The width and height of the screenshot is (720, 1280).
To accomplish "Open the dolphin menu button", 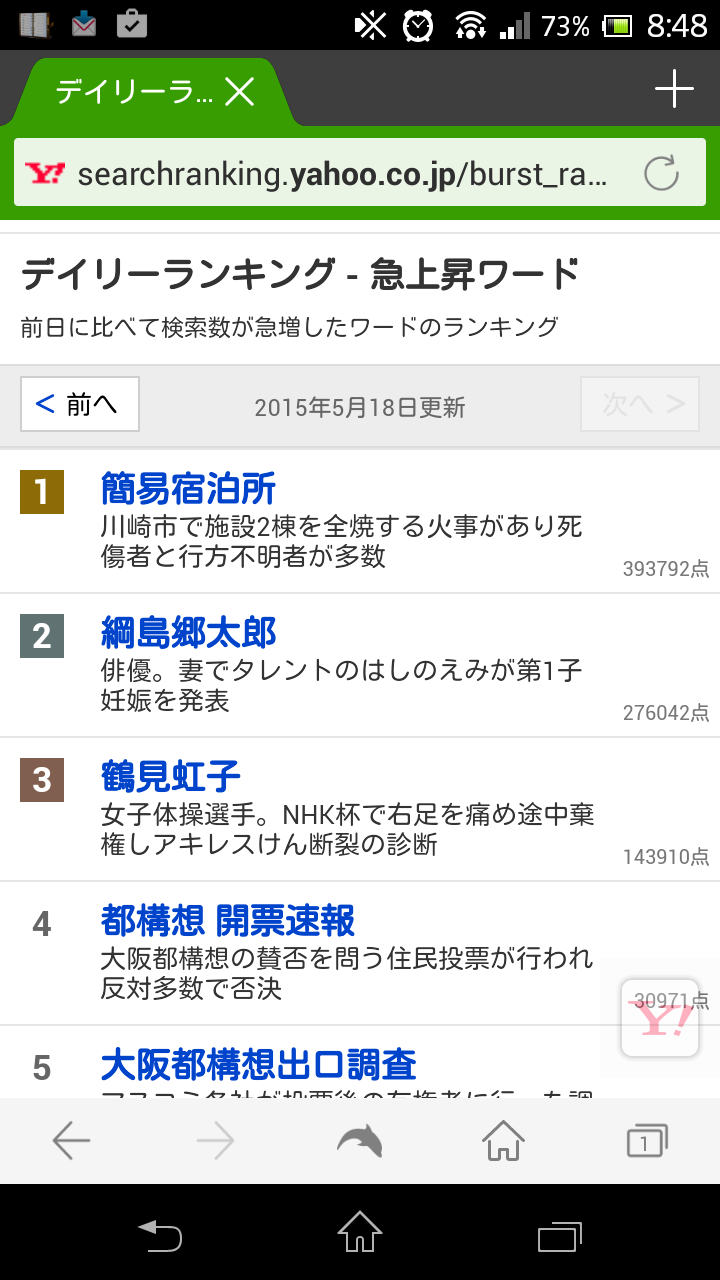I will tap(360, 1141).
